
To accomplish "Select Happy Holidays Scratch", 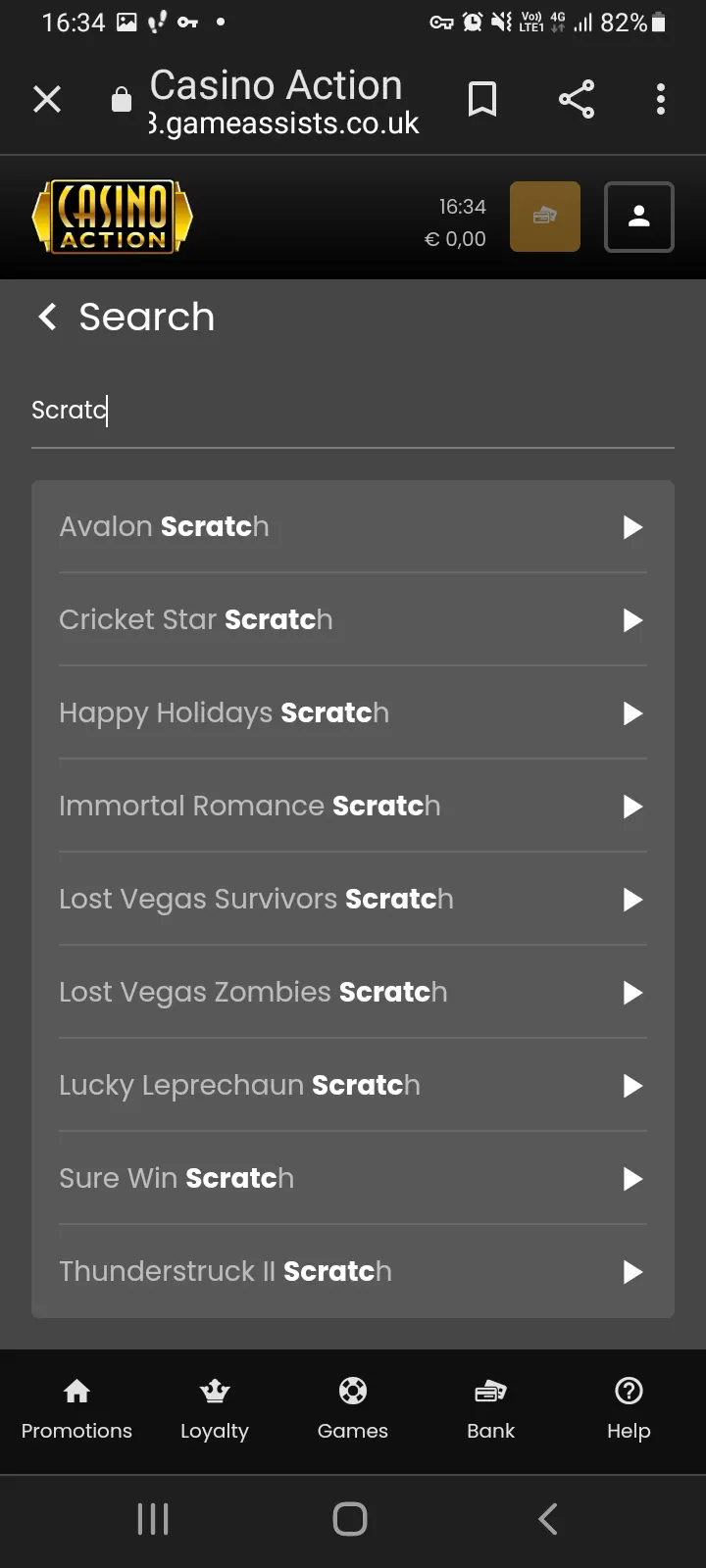I will coord(353,713).
